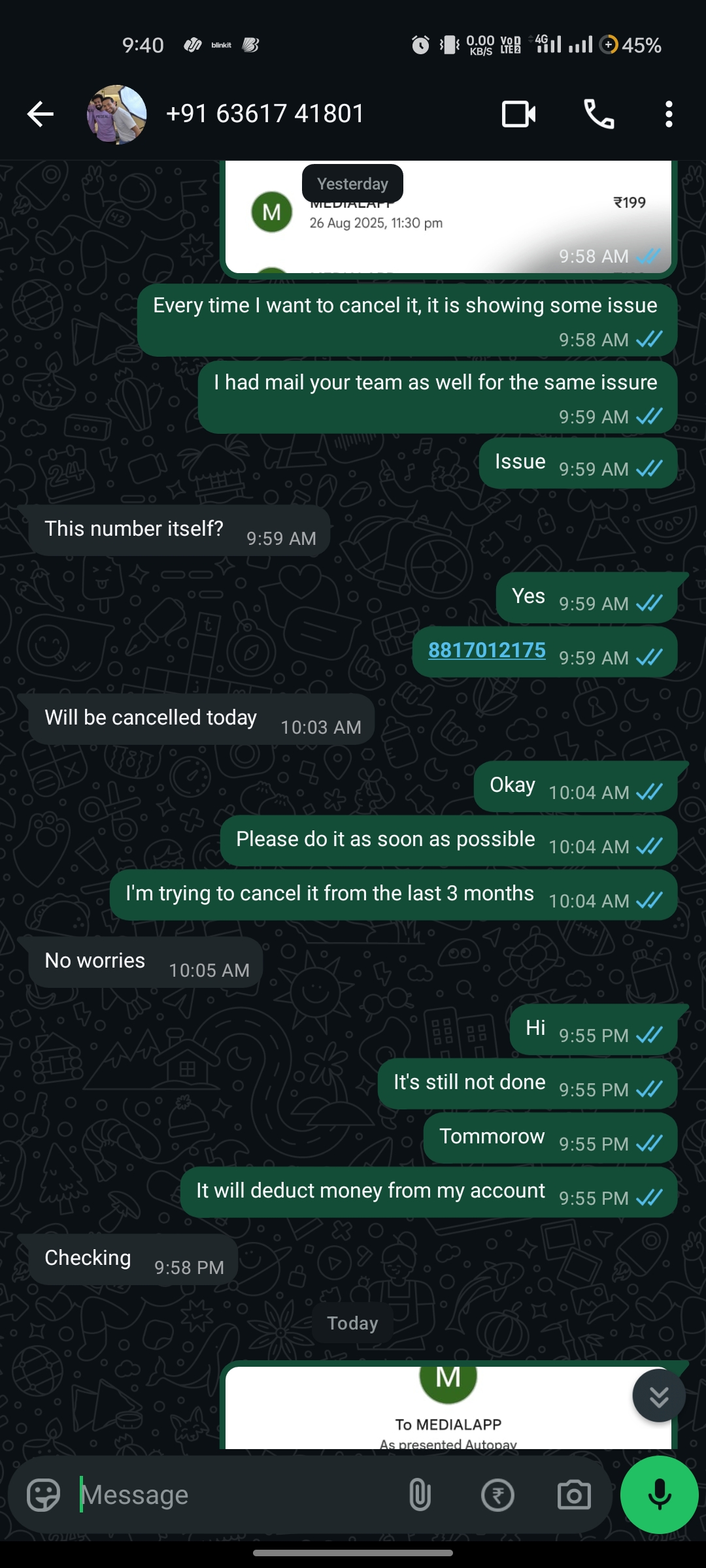Record a voice message
This screenshot has width=706, height=1568.
659,1495
